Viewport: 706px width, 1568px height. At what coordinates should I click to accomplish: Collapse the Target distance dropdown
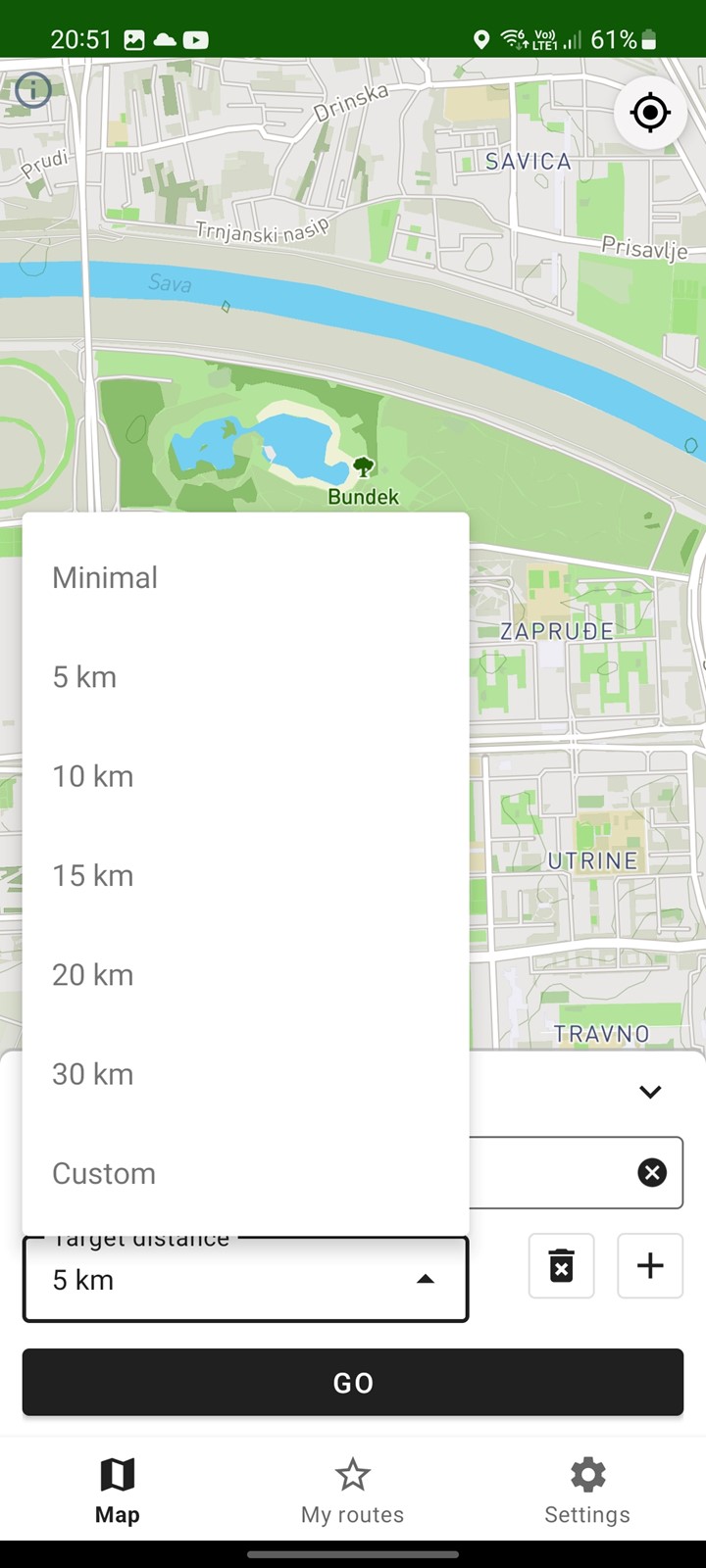tap(425, 1279)
